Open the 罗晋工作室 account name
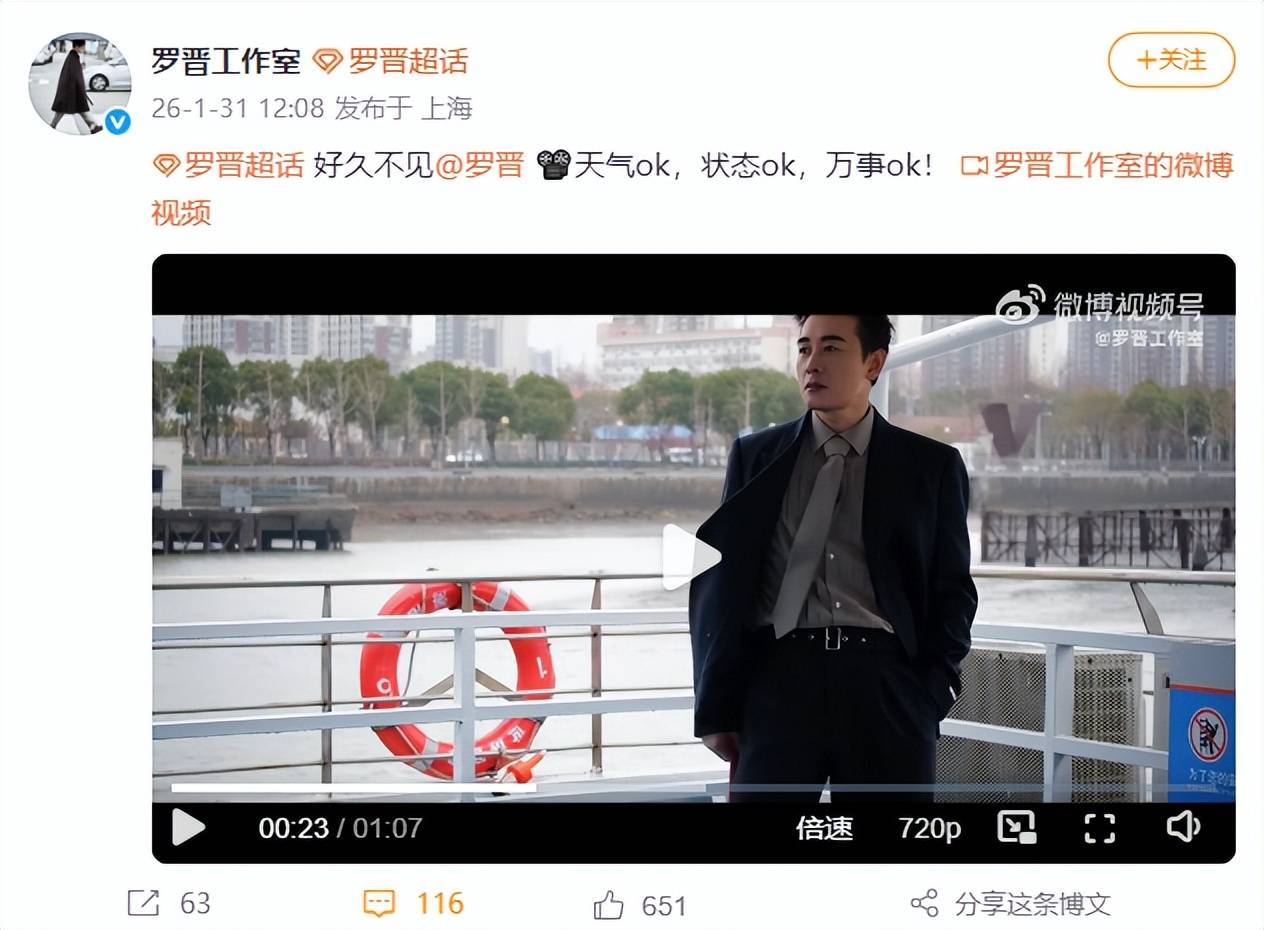 tap(226, 61)
